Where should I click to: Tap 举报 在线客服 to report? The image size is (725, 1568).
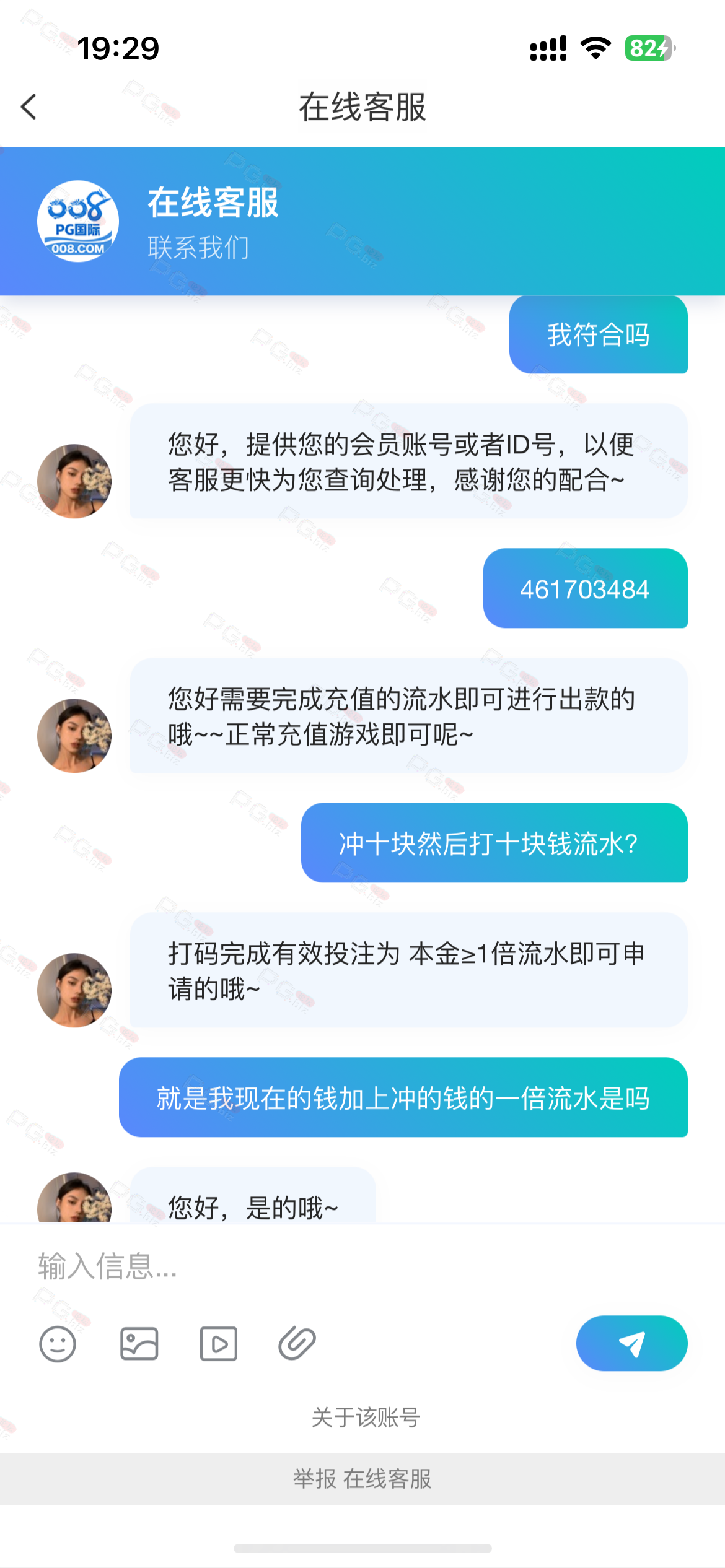[x=362, y=1479]
